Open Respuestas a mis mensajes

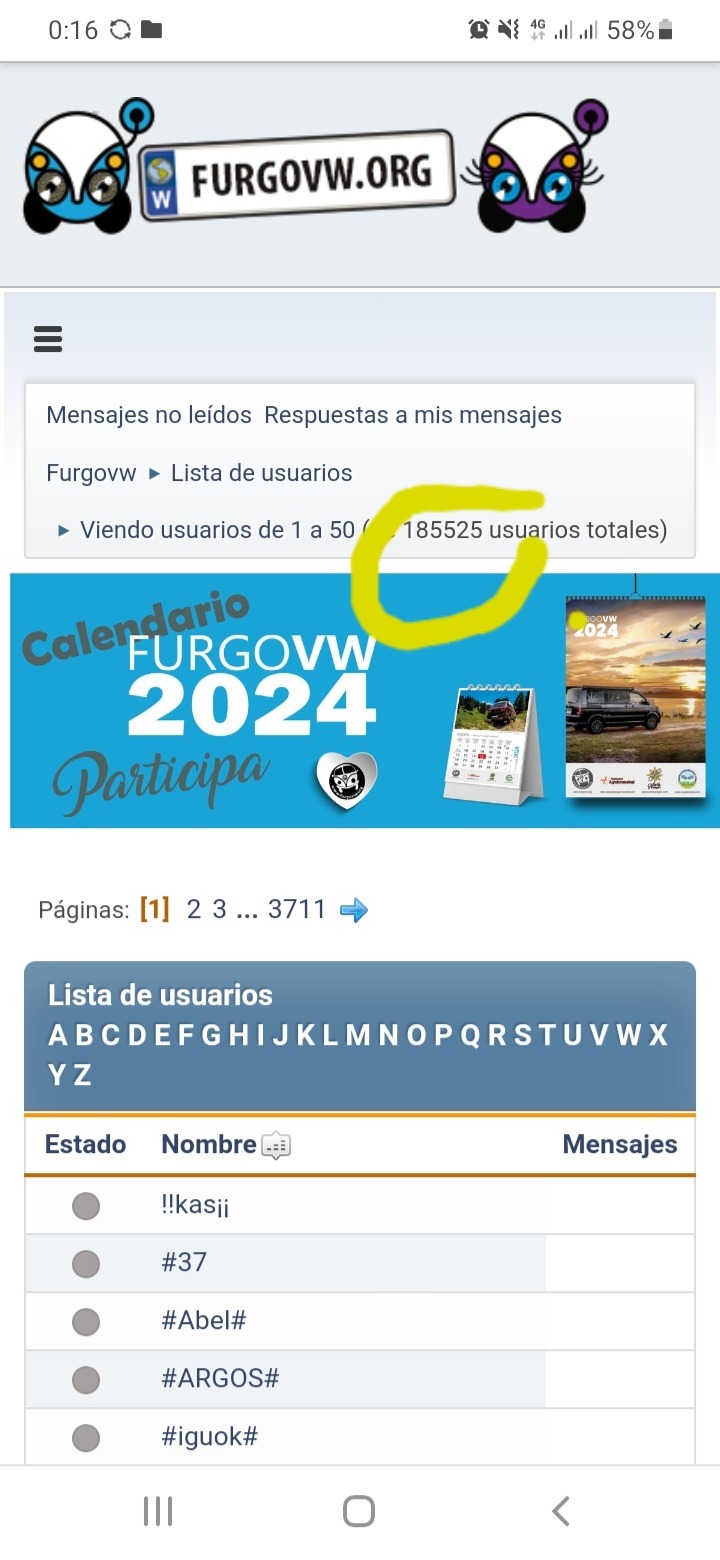tap(412, 415)
